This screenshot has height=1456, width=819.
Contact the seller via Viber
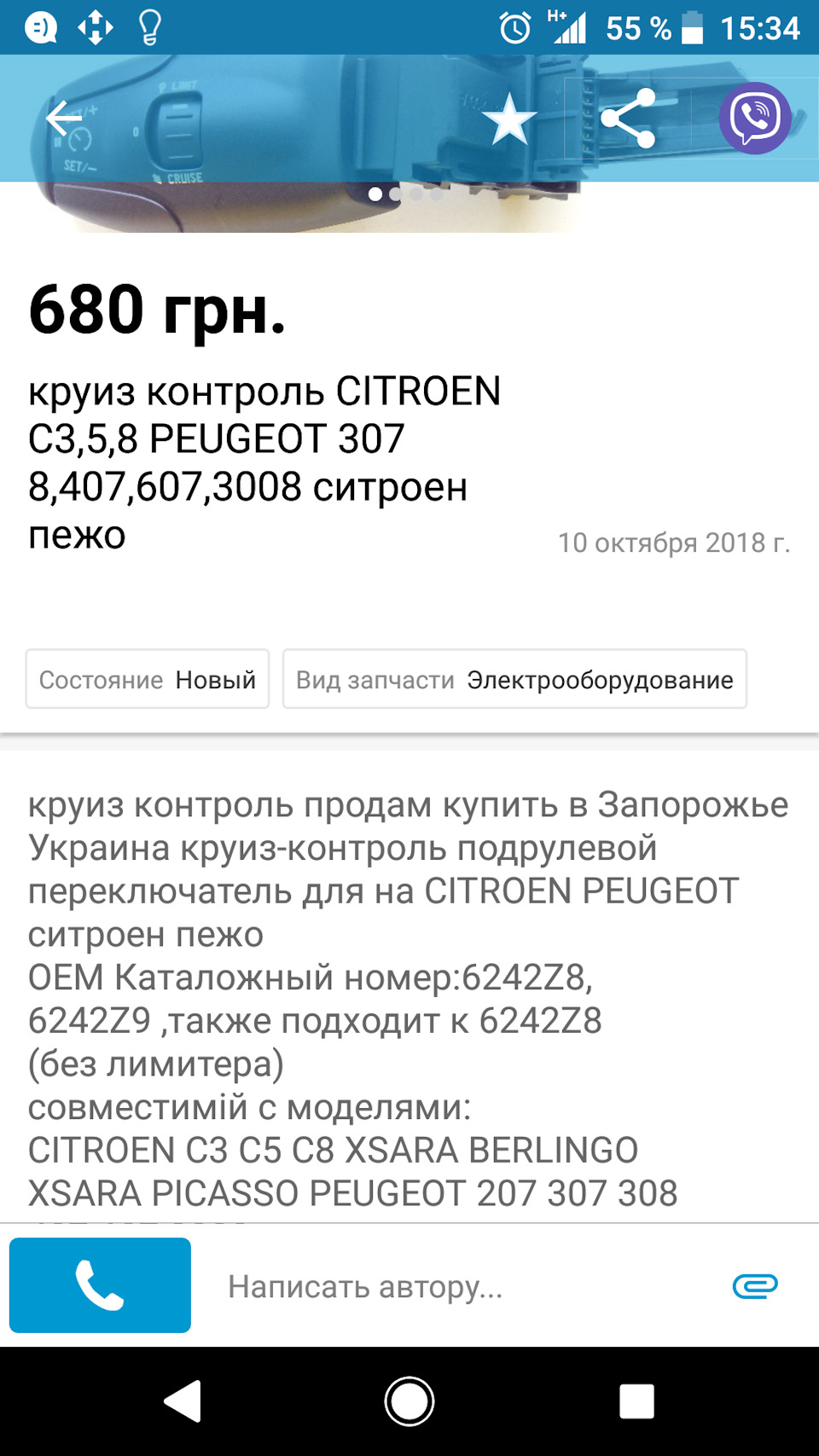click(755, 119)
